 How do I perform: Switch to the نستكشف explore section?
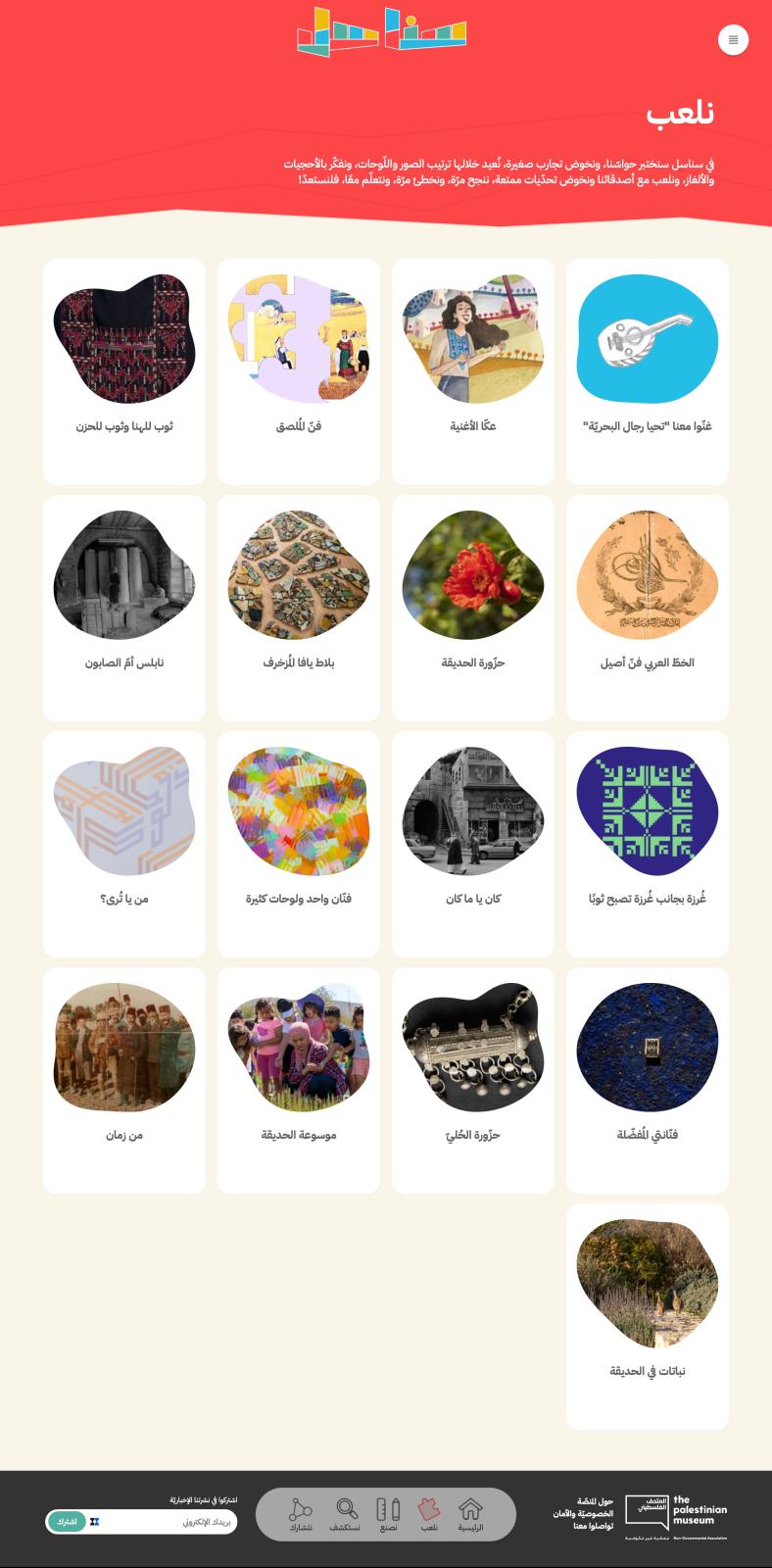pyautogui.click(x=345, y=1514)
